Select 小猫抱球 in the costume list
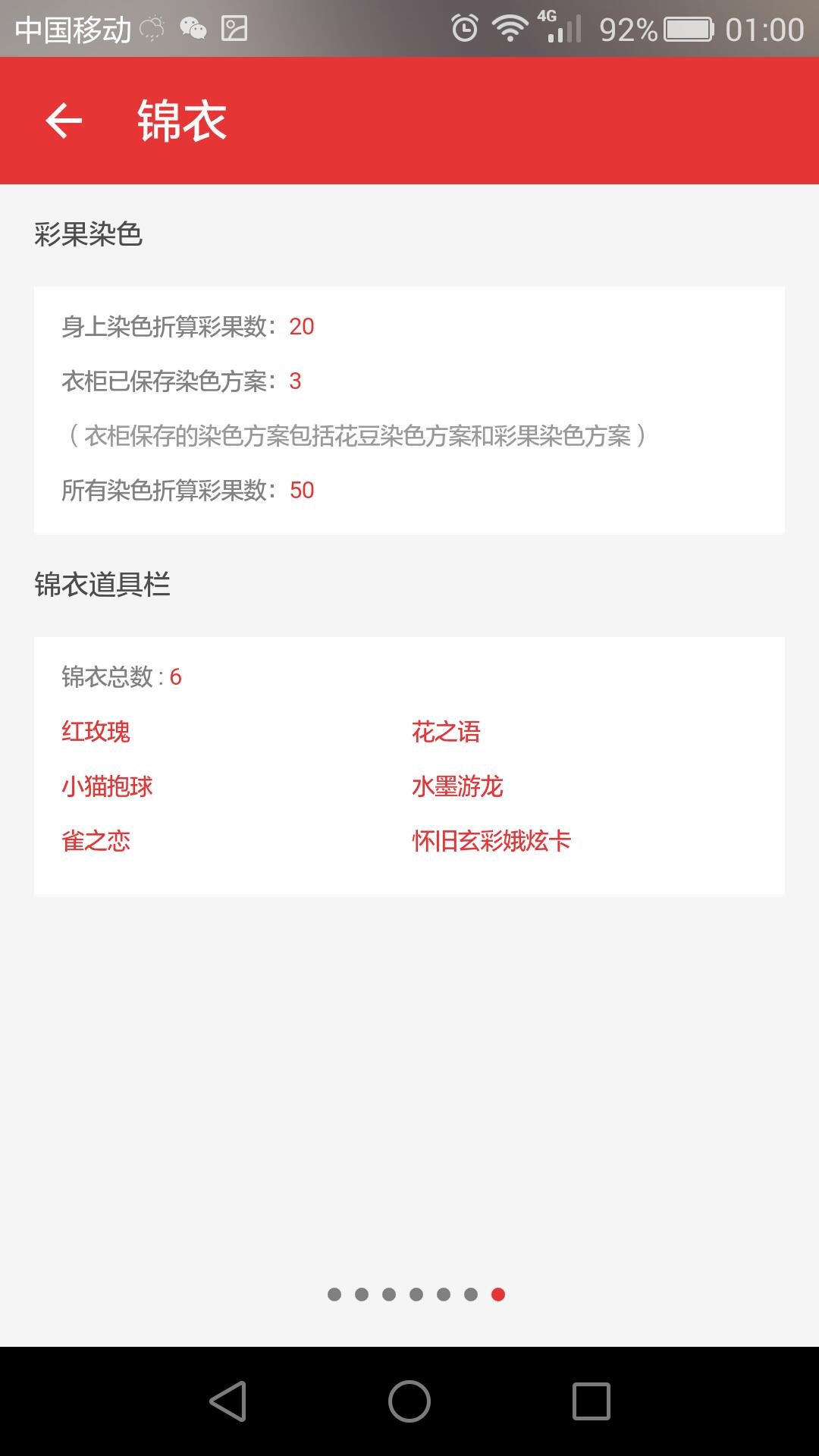This screenshot has width=819, height=1456. [107, 786]
